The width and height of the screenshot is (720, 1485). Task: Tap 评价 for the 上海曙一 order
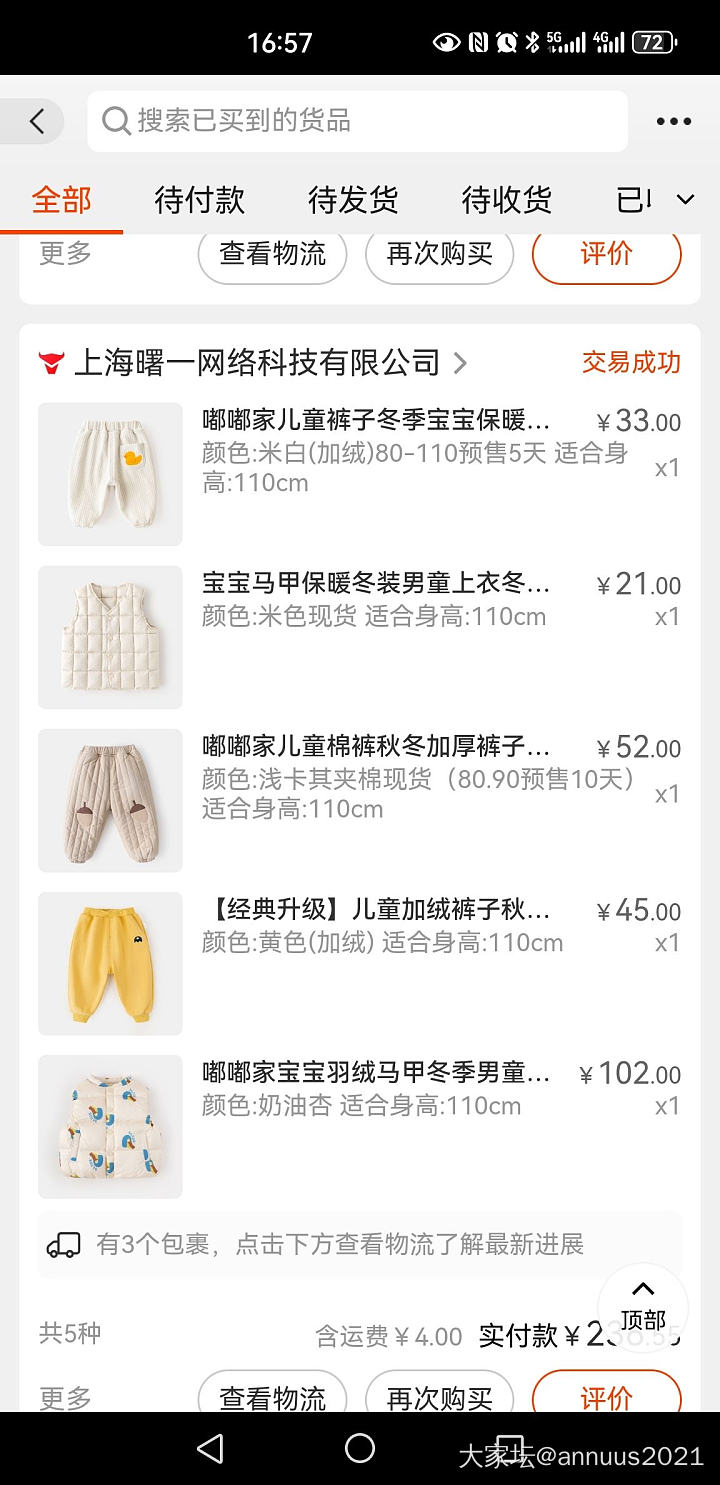(x=606, y=1397)
